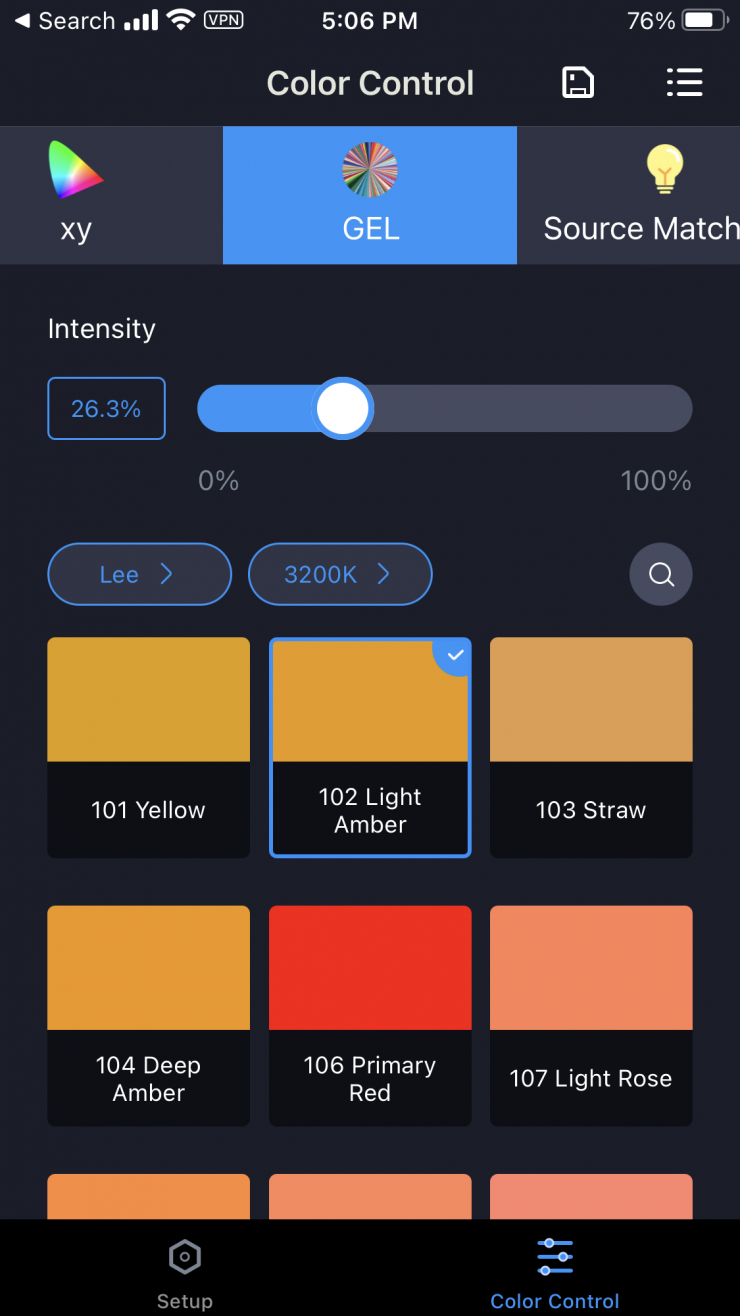Choose the 106 Primary Red gel
This screenshot has height=1316, width=740.
pyautogui.click(x=370, y=1015)
